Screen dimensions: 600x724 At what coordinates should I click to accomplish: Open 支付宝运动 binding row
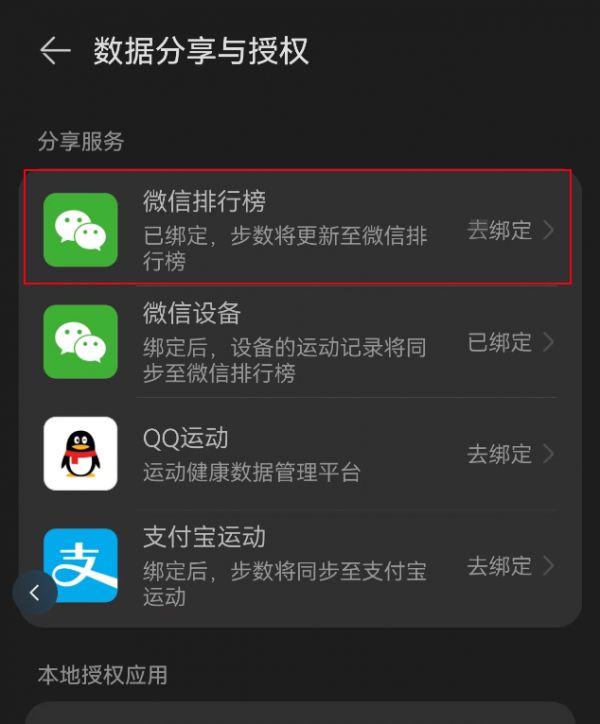[298, 566]
